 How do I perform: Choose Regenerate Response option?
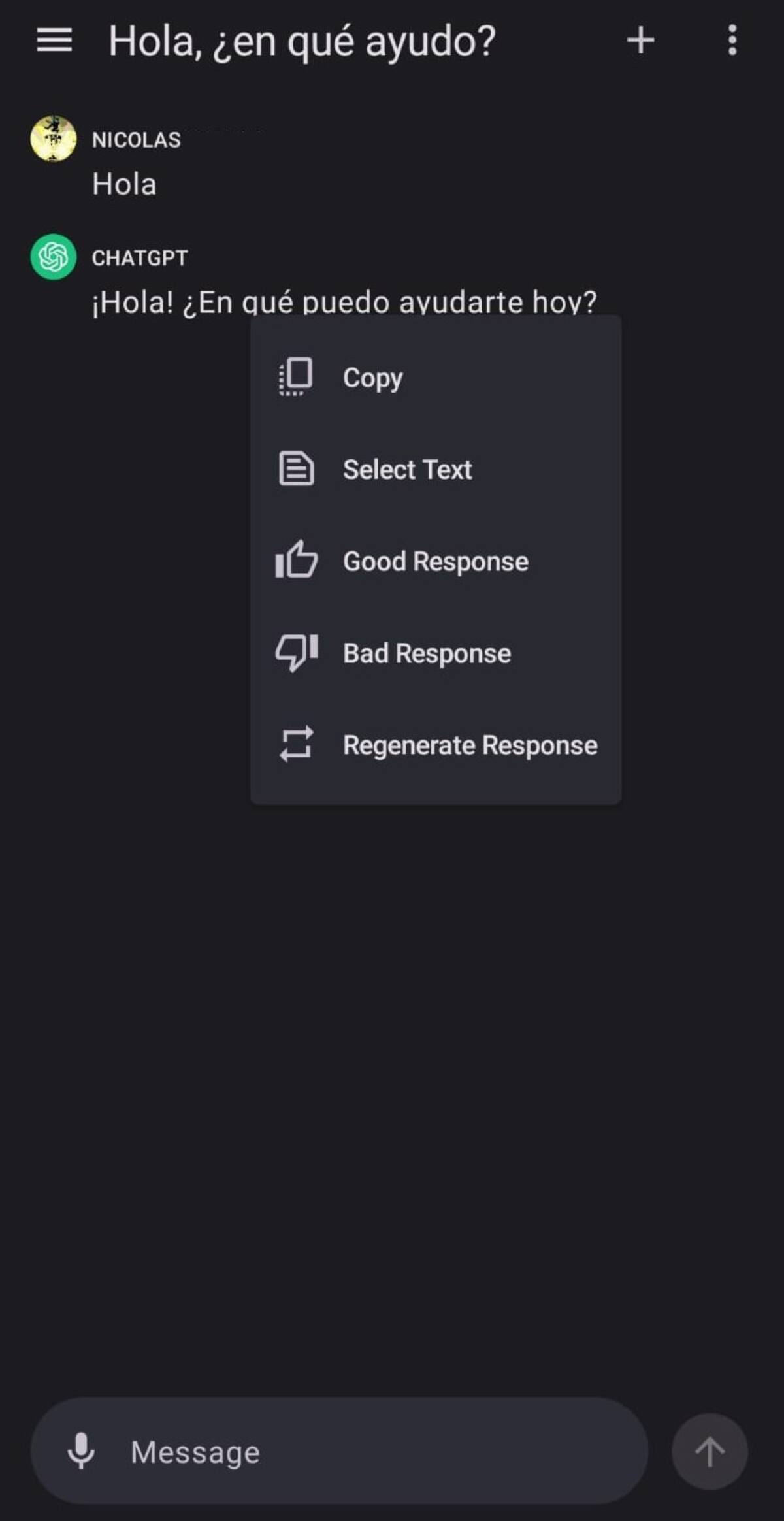click(469, 745)
